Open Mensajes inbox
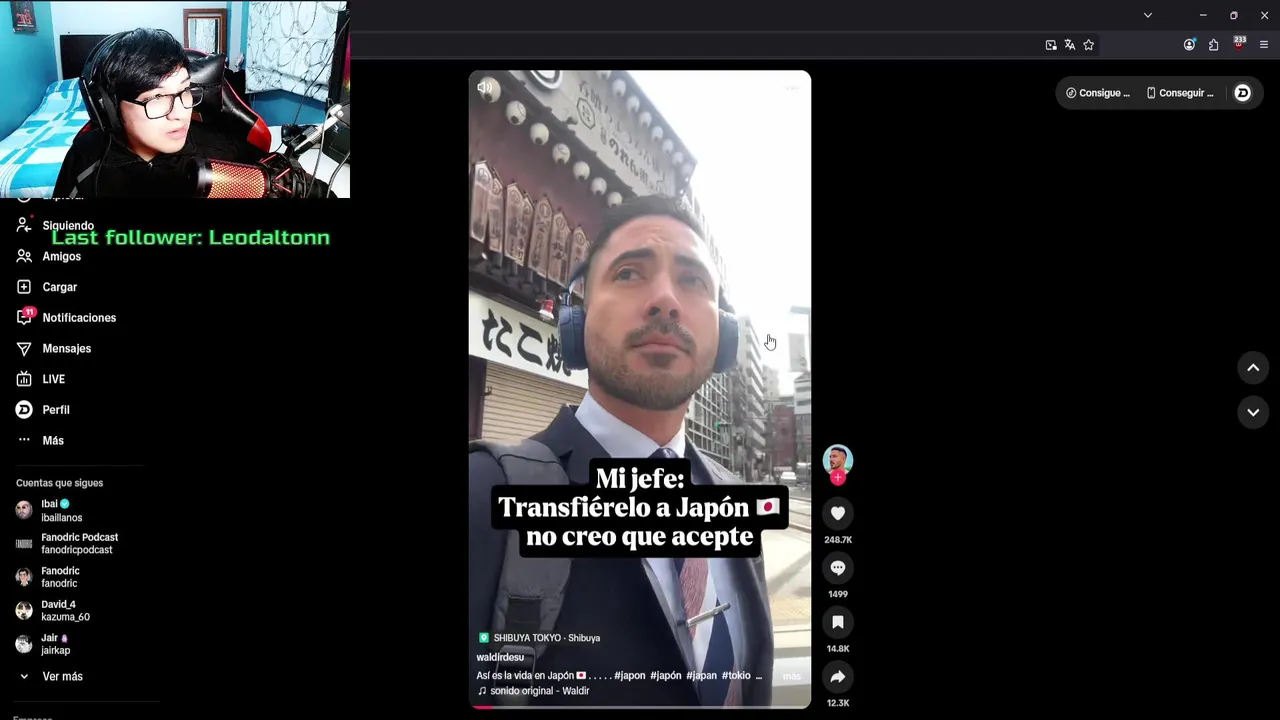 point(66,349)
